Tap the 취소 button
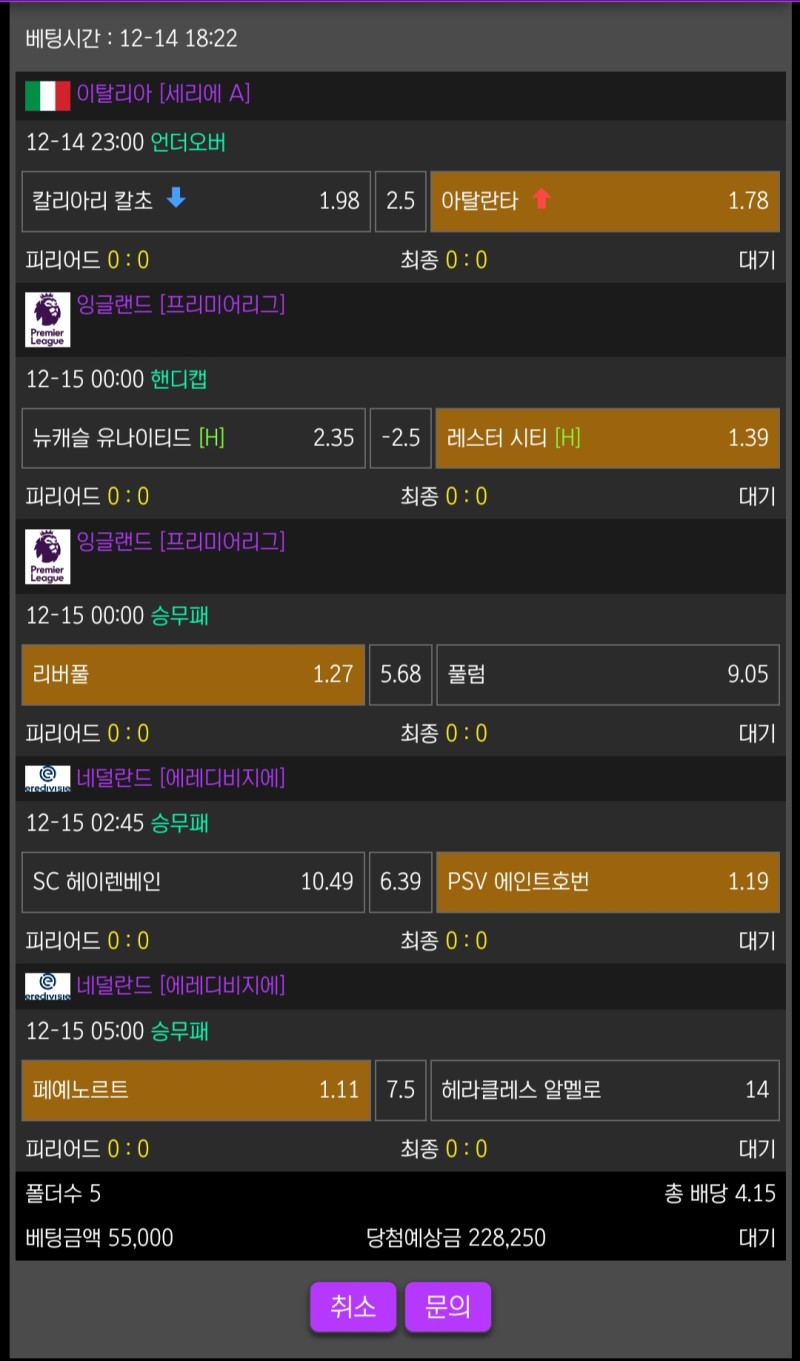This screenshot has width=800, height=1361. pos(353,1307)
